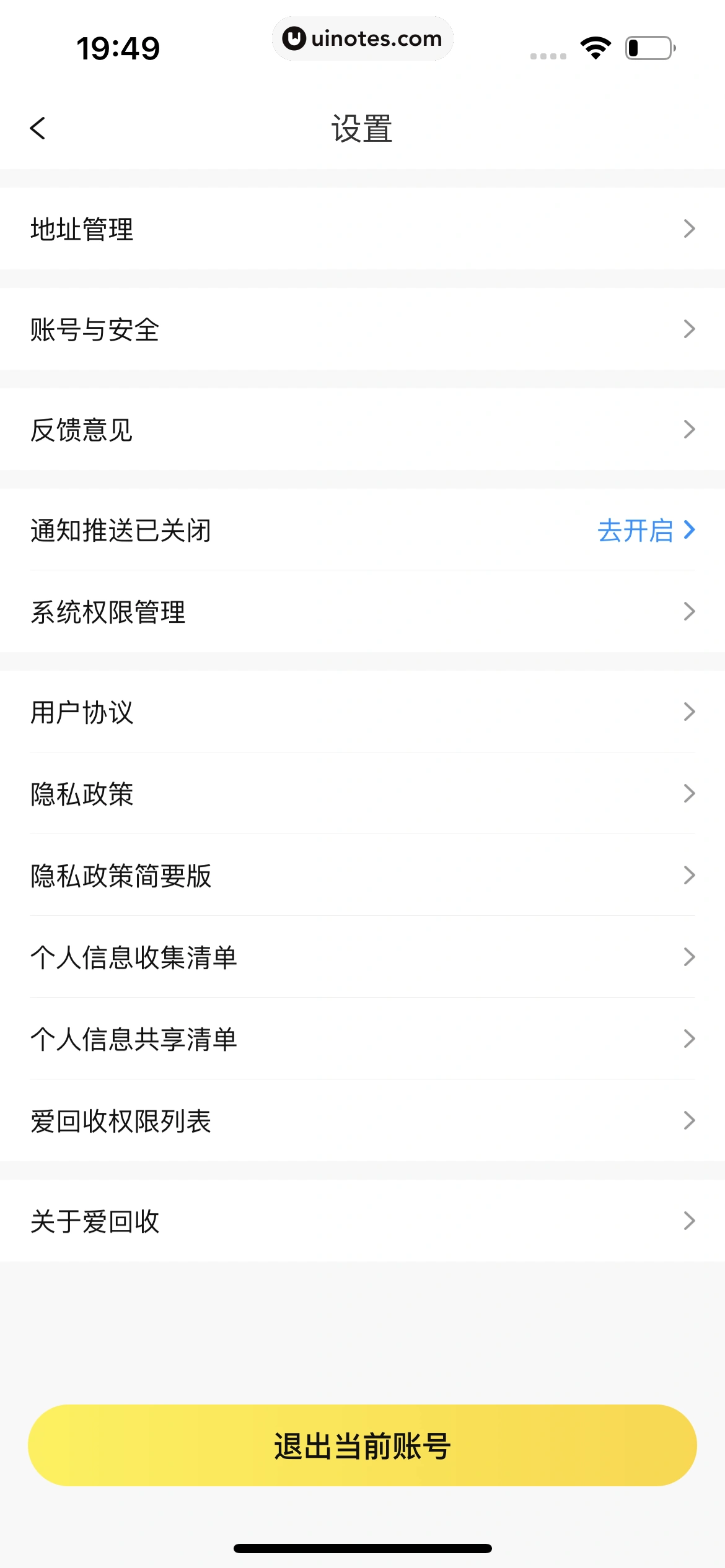View the 用户协议
Viewport: 725px width, 1568px height.
pos(362,712)
